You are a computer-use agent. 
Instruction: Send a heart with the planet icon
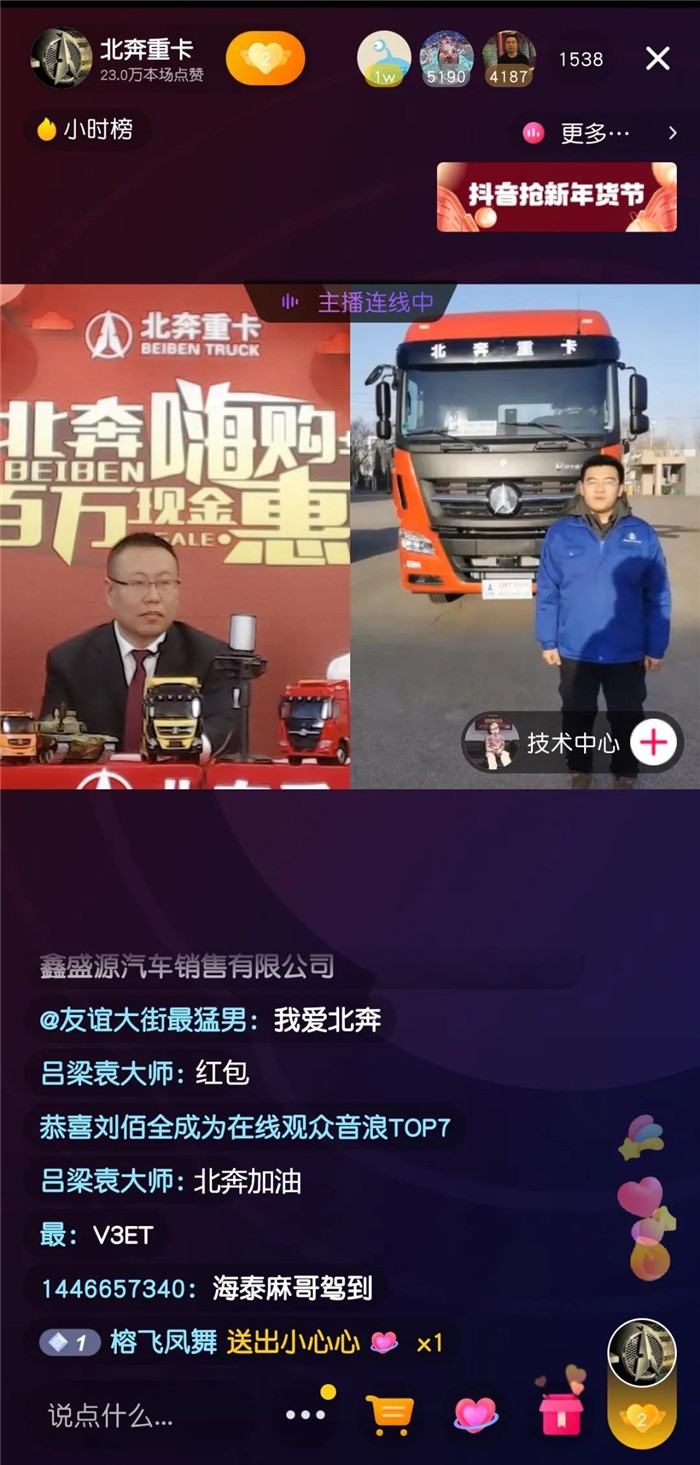click(475, 1414)
